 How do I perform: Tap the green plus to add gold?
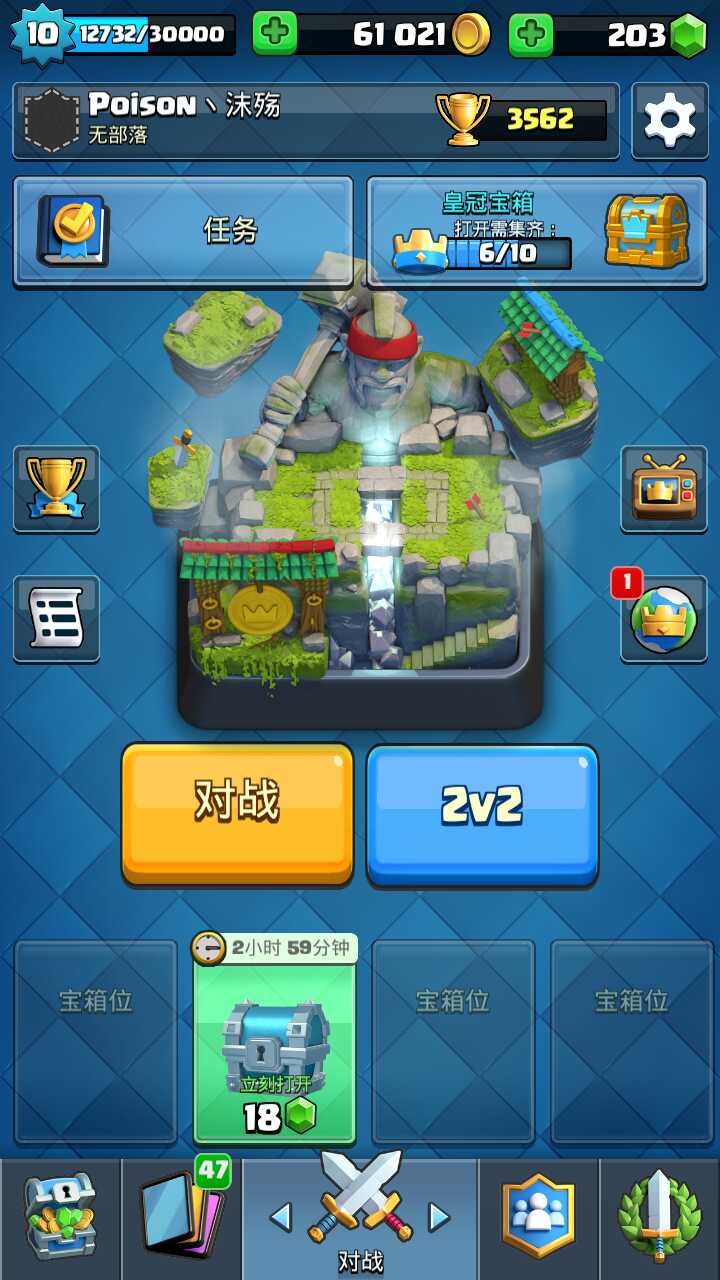274,34
